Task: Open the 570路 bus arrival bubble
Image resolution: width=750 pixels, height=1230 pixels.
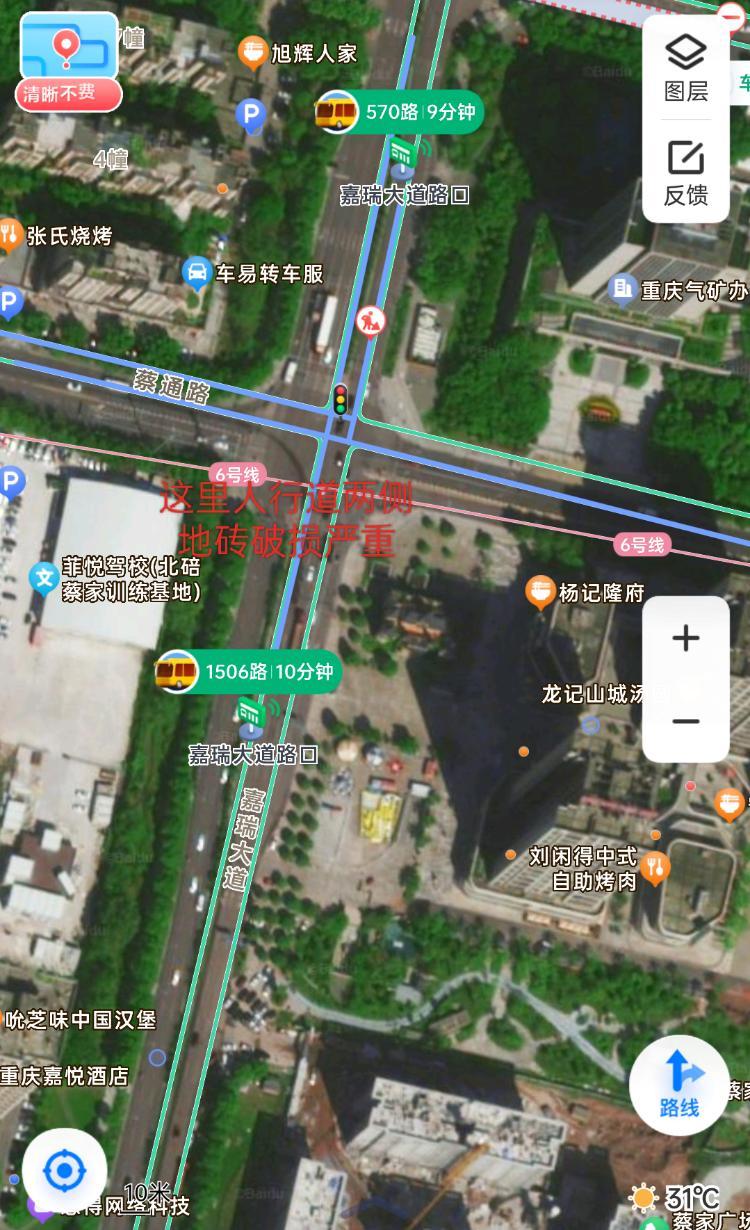Action: (400, 111)
